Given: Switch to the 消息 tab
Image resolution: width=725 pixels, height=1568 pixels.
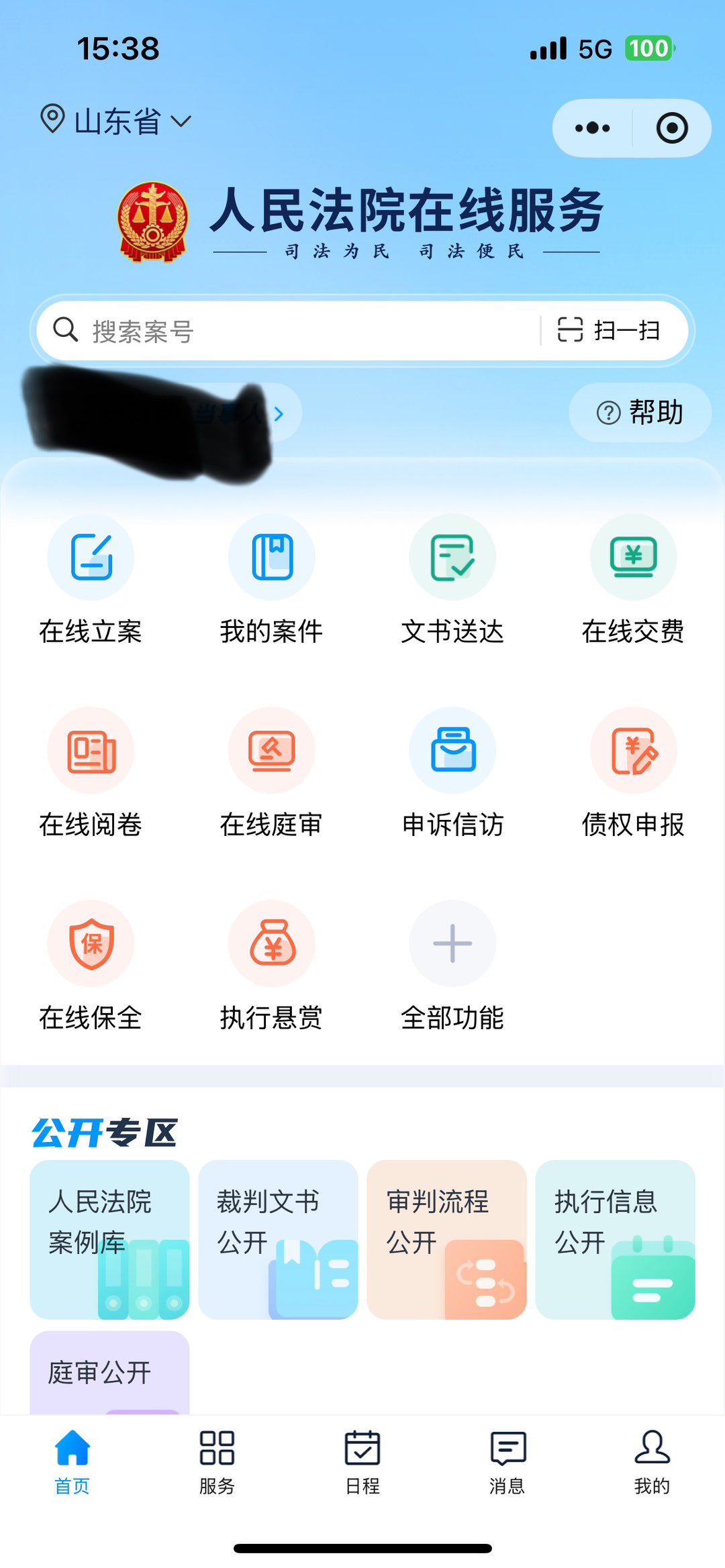Looking at the screenshot, I should tap(507, 1462).
